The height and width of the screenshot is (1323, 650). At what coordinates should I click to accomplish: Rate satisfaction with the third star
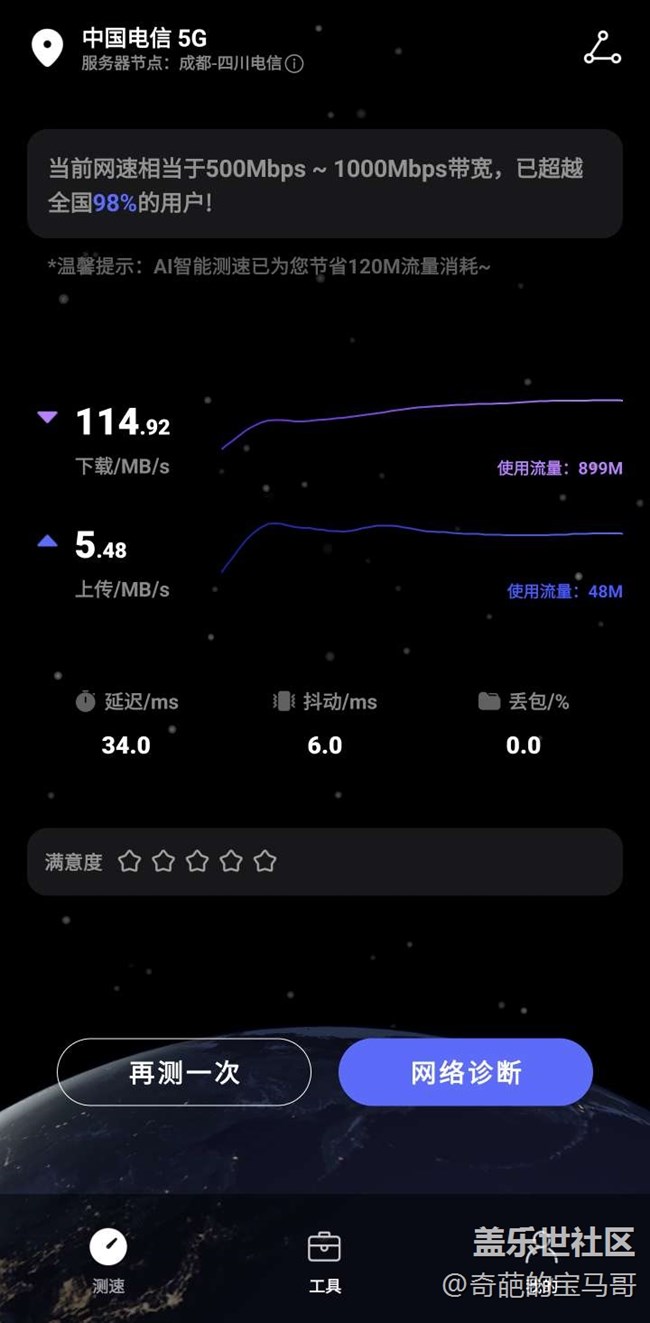pyautogui.click(x=197, y=861)
